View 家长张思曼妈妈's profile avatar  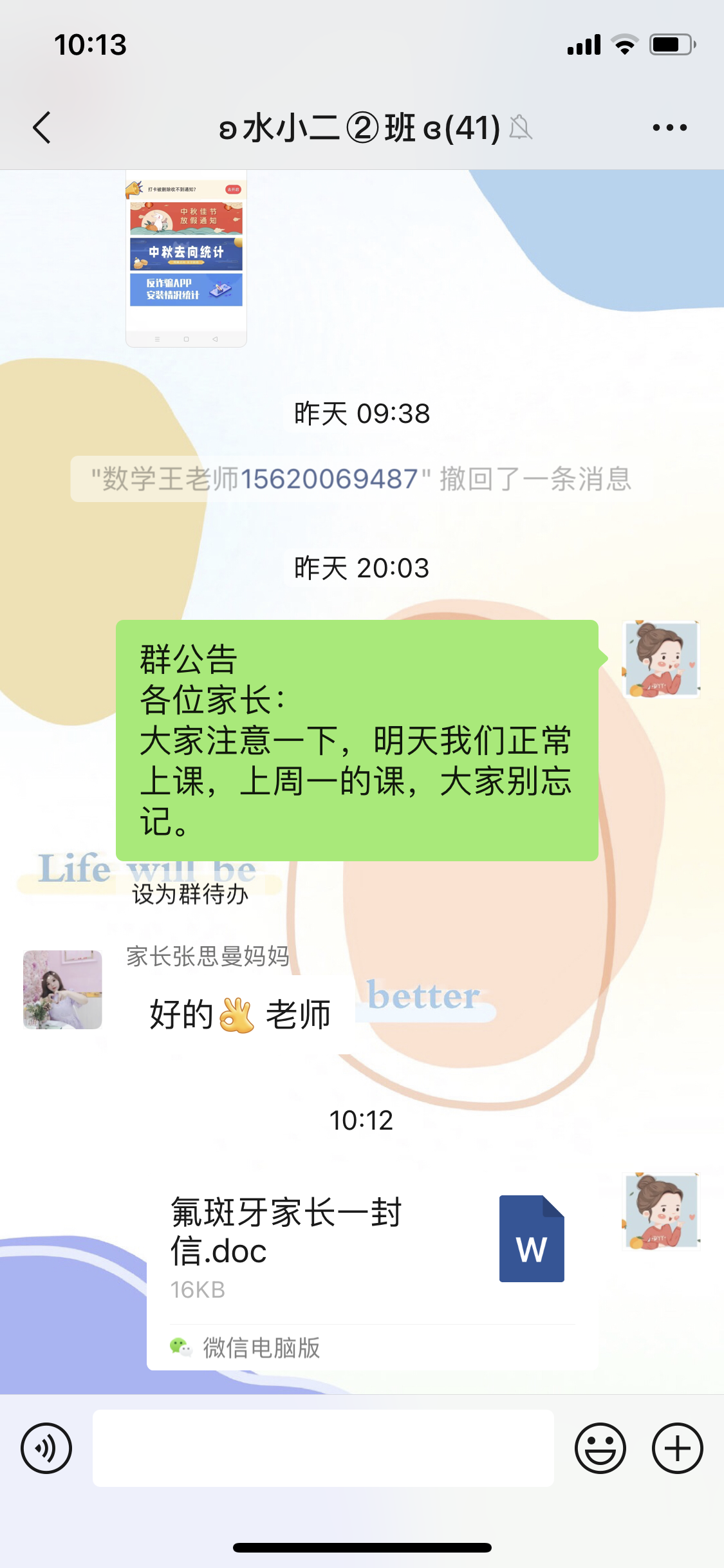click(x=62, y=989)
